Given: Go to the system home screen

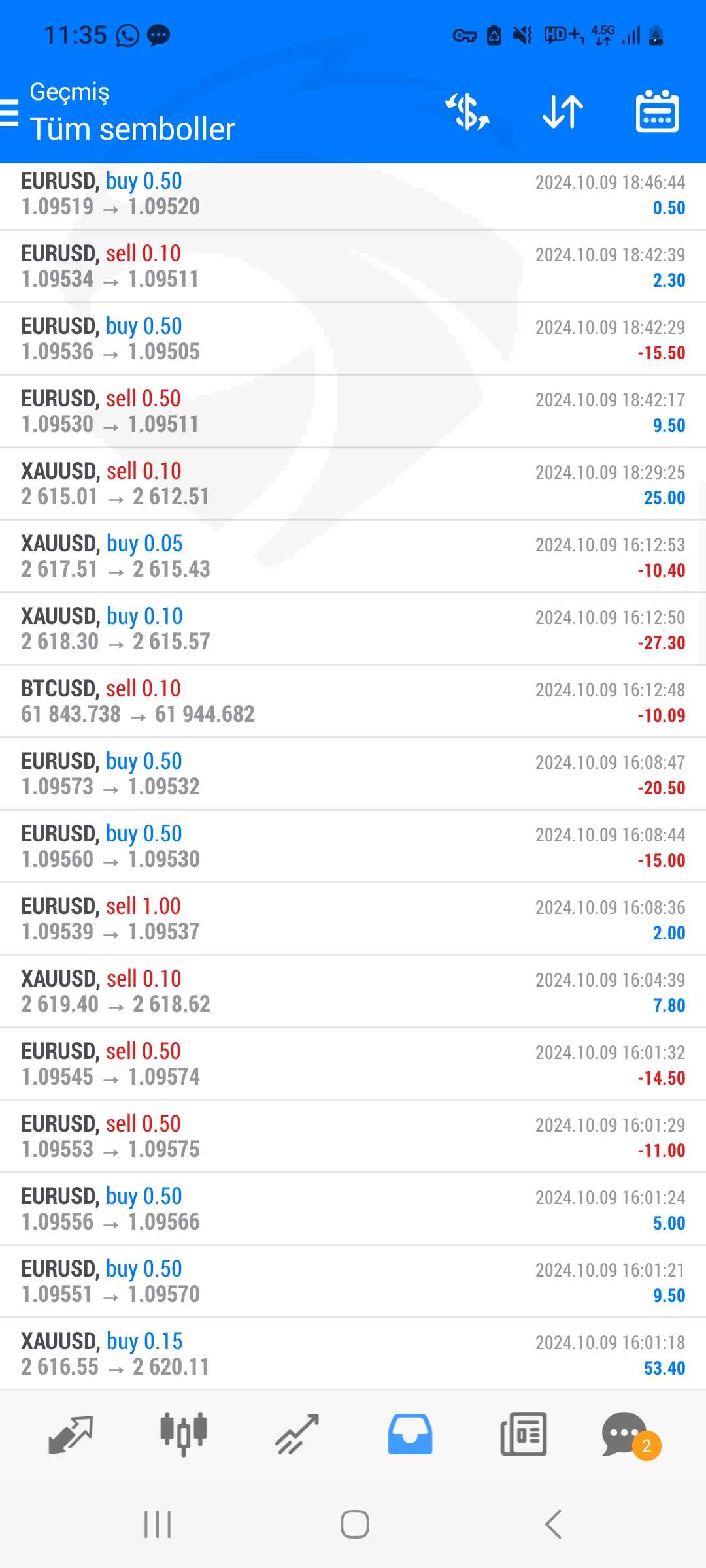Looking at the screenshot, I should click(354, 1524).
